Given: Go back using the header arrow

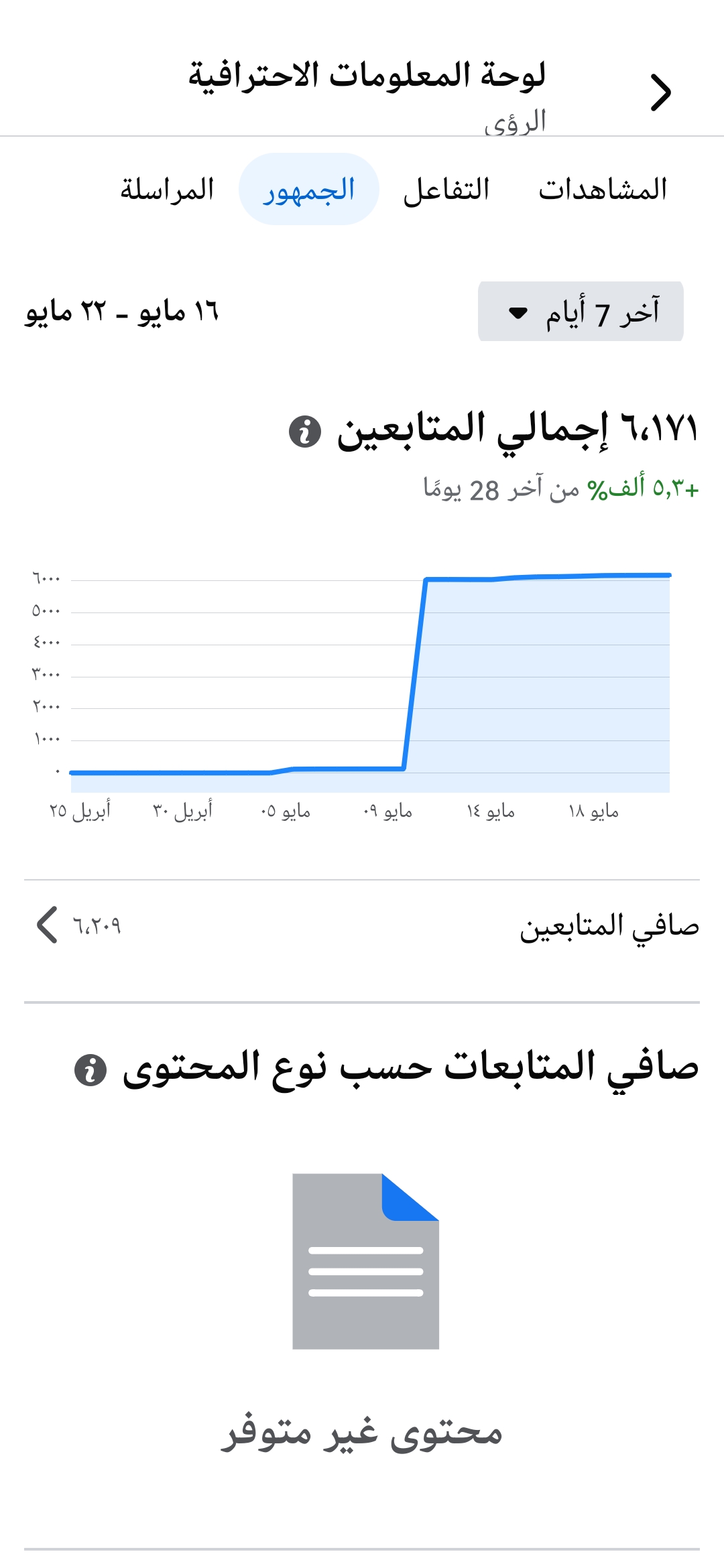Looking at the screenshot, I should point(660,92).
